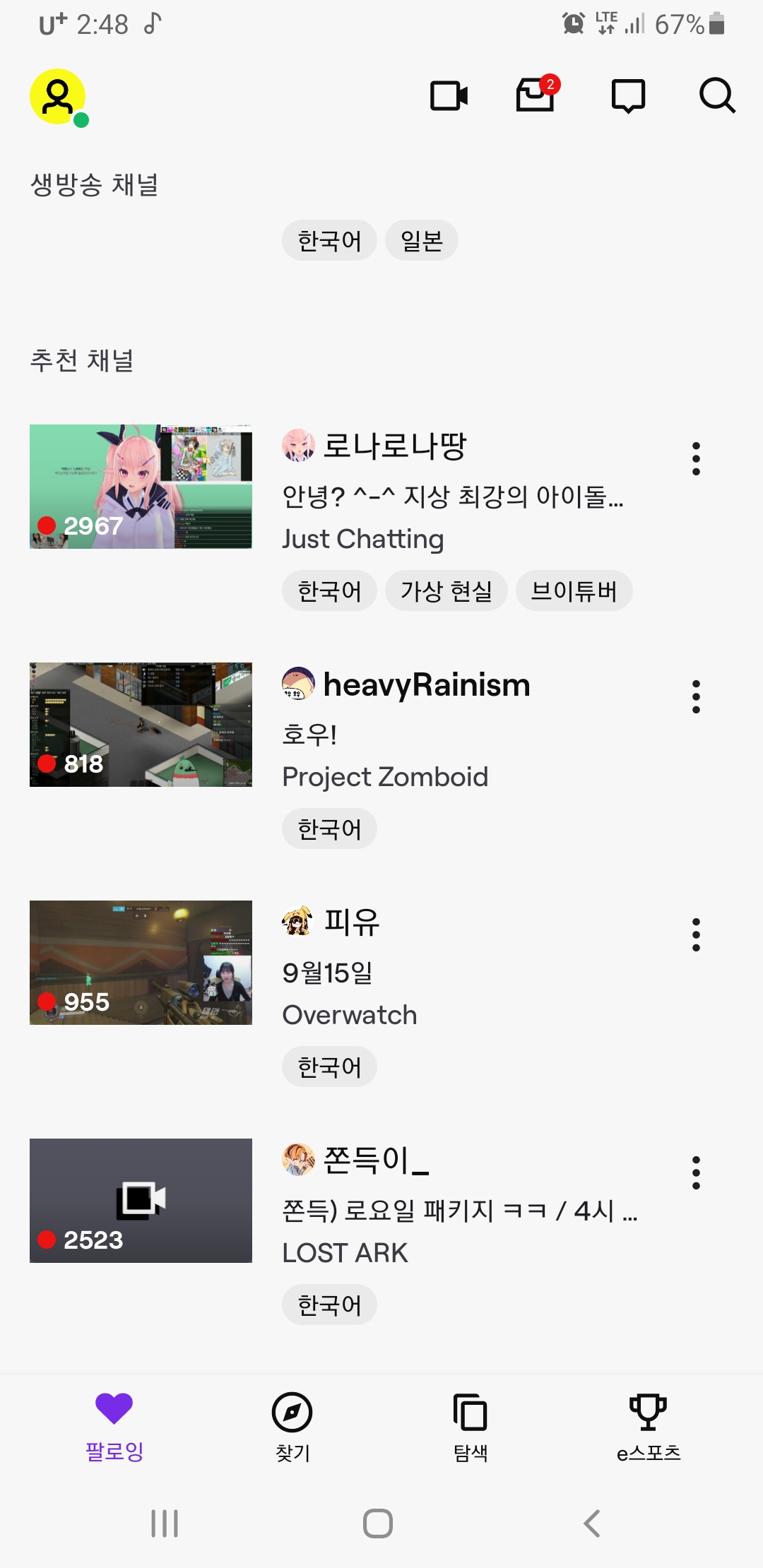The image size is (763, 1568).
Task: Tap the 가상 현실 tag chip
Action: click(x=446, y=590)
